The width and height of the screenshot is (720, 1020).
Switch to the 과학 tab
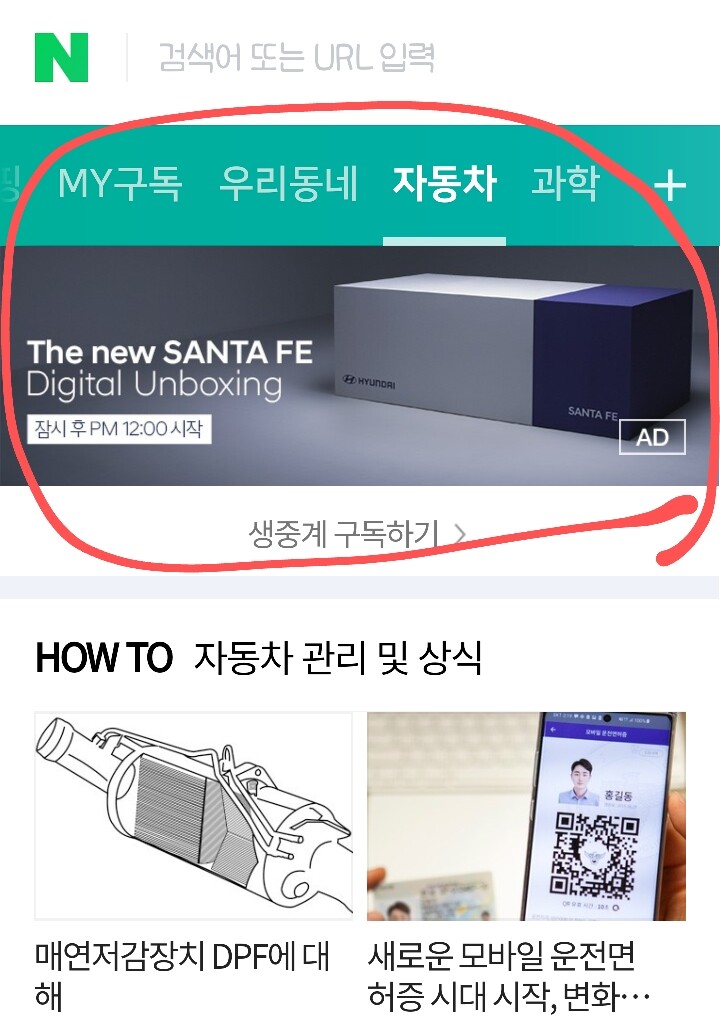pyautogui.click(x=565, y=184)
